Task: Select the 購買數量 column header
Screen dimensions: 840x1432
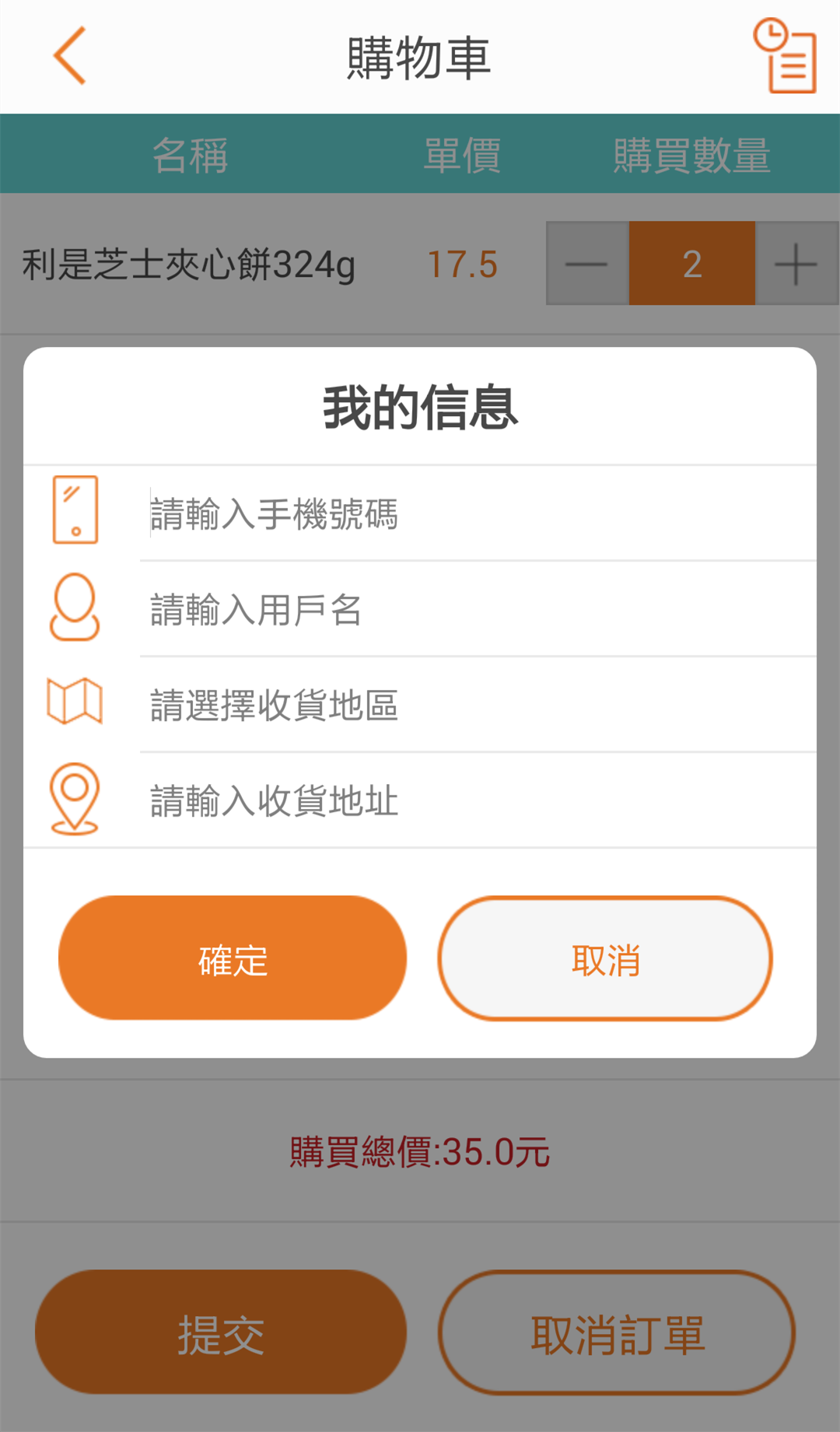Action: [x=691, y=154]
